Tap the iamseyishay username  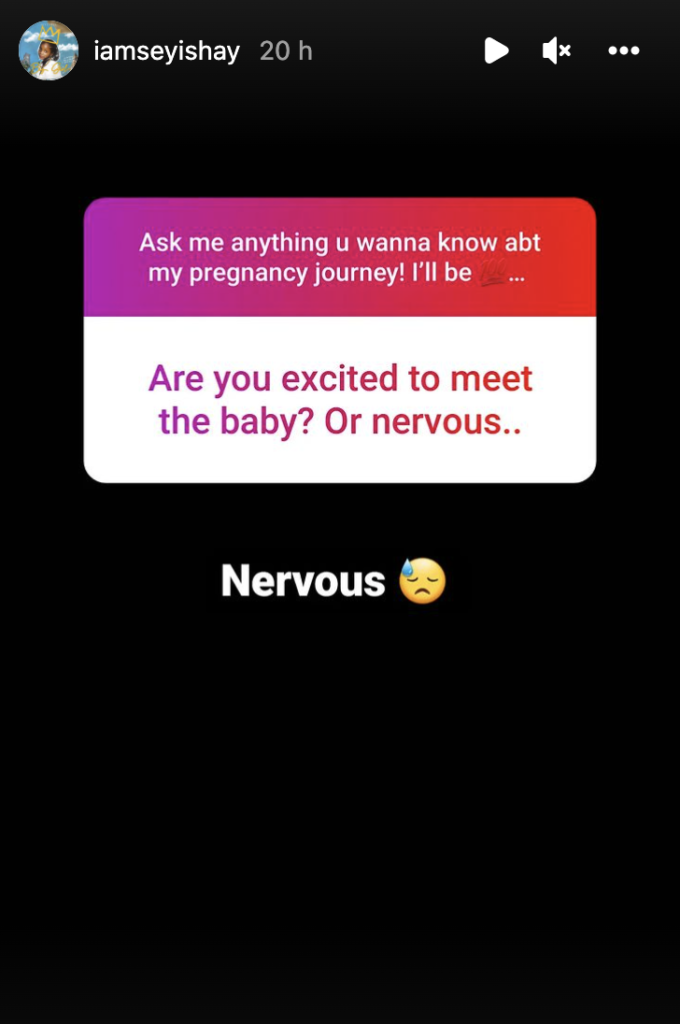pos(166,52)
